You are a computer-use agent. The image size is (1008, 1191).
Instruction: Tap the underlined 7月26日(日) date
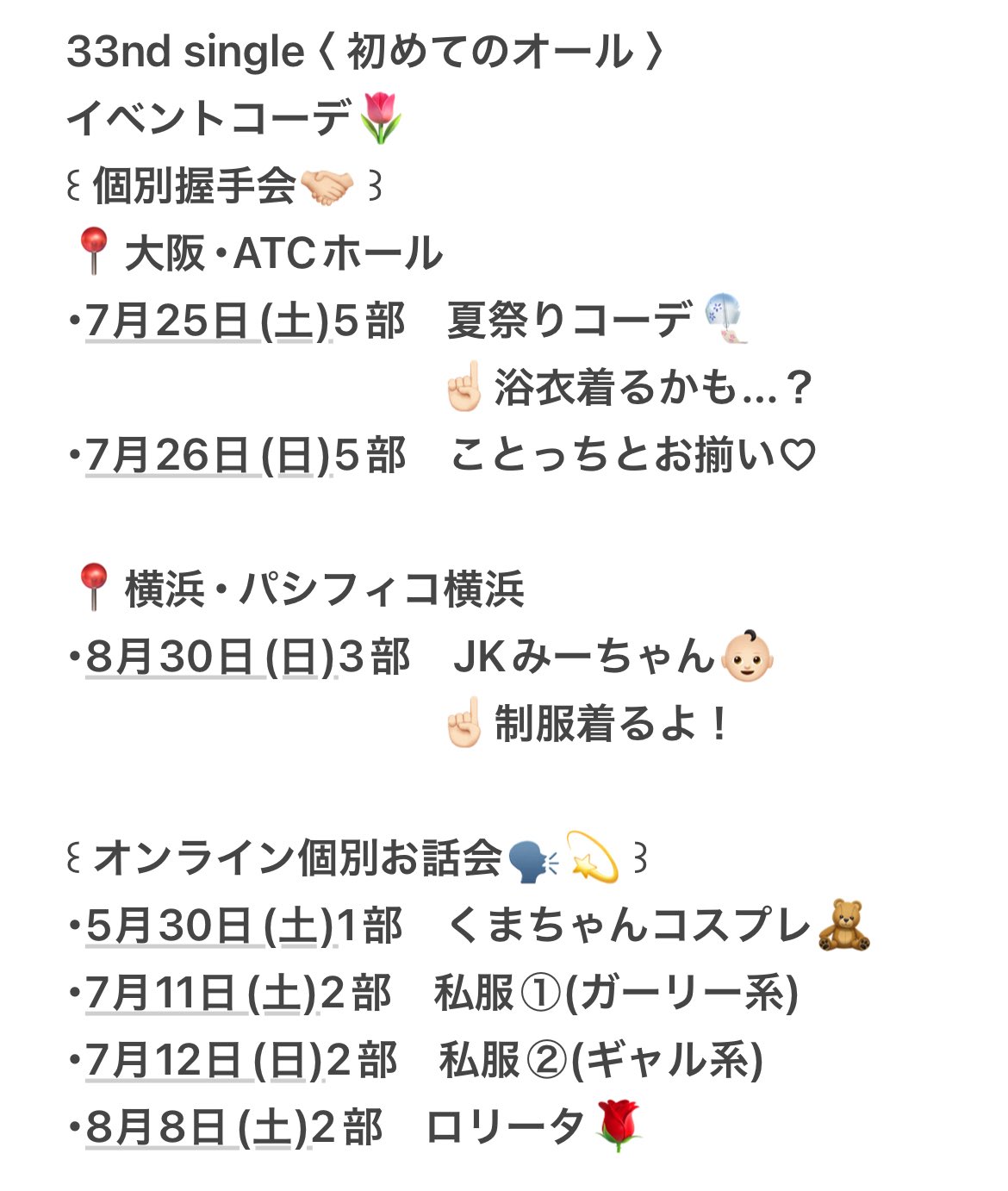[x=208, y=455]
